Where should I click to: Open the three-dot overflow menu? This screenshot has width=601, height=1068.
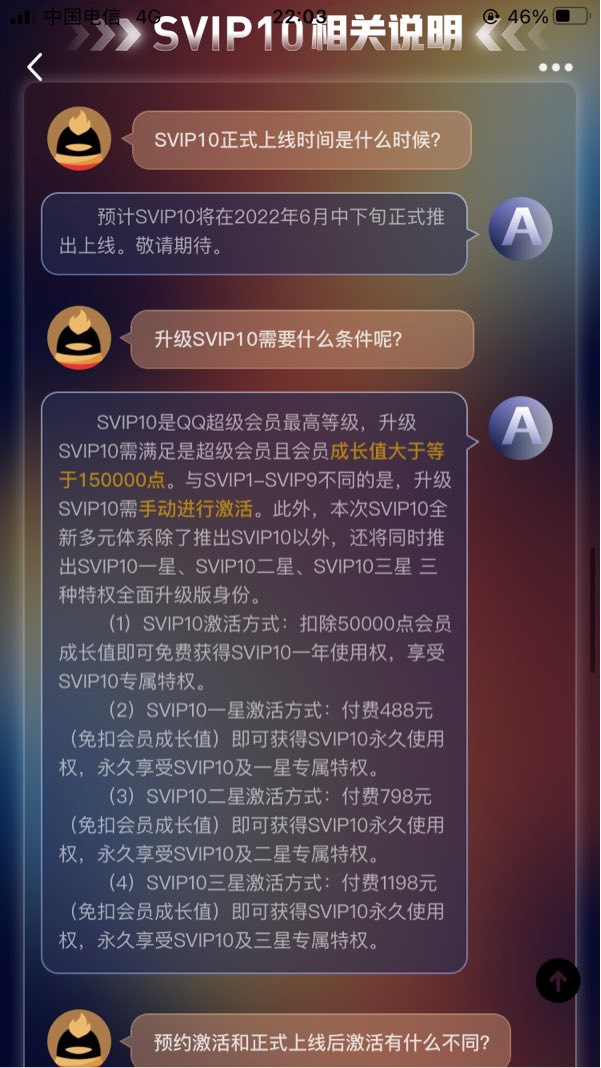tap(556, 67)
